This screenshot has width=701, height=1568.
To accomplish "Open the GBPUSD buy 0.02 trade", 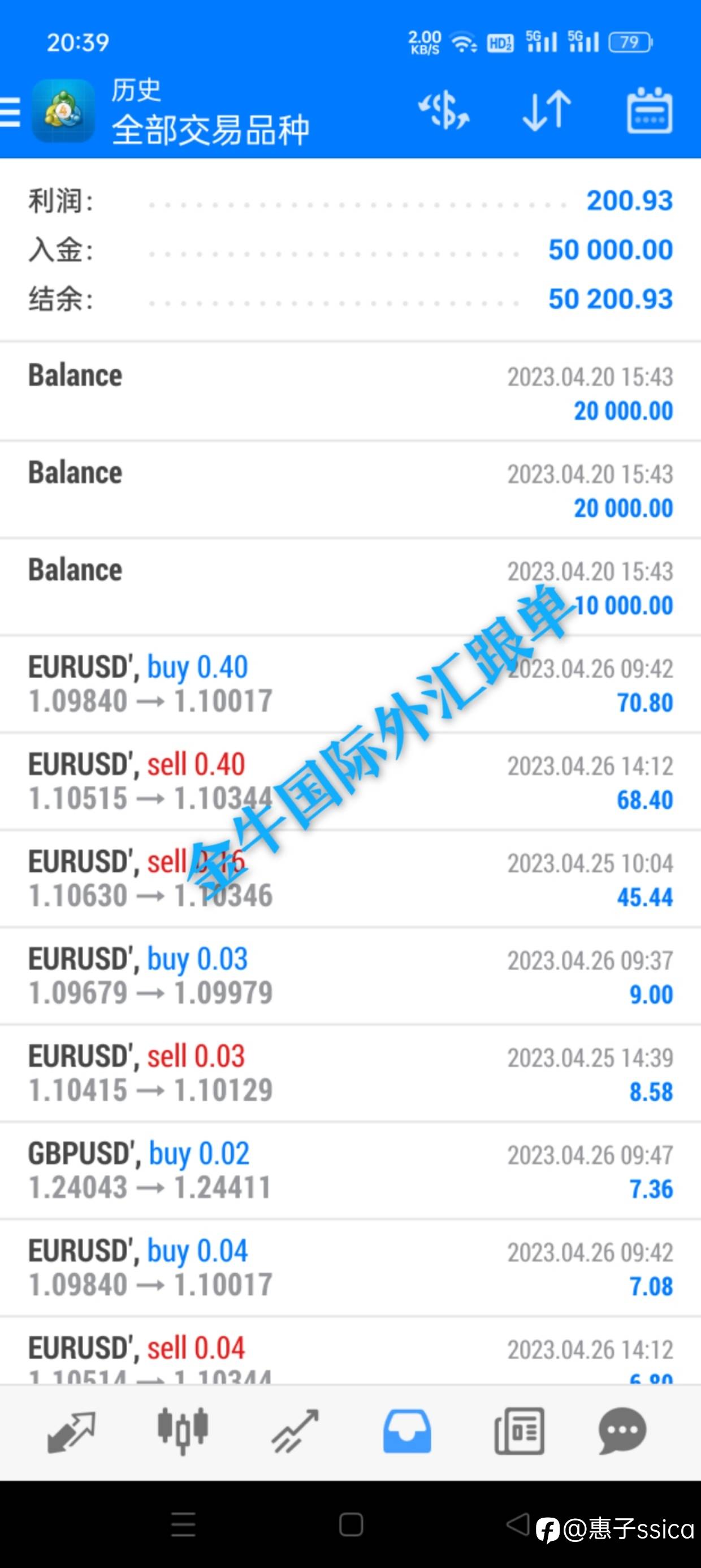I will (x=350, y=1171).
